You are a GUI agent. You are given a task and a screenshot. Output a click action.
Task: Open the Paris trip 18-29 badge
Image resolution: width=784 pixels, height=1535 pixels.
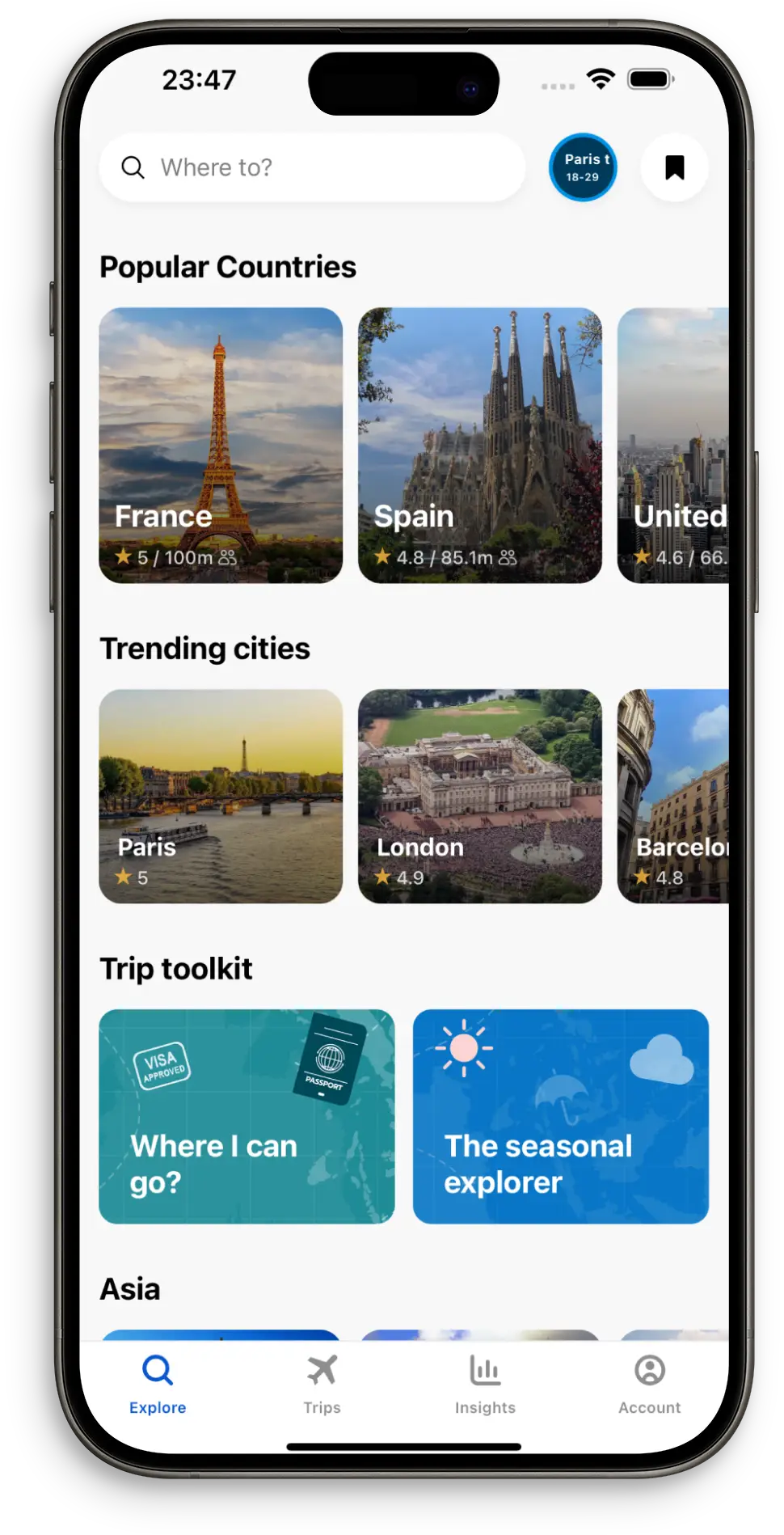[x=583, y=167]
